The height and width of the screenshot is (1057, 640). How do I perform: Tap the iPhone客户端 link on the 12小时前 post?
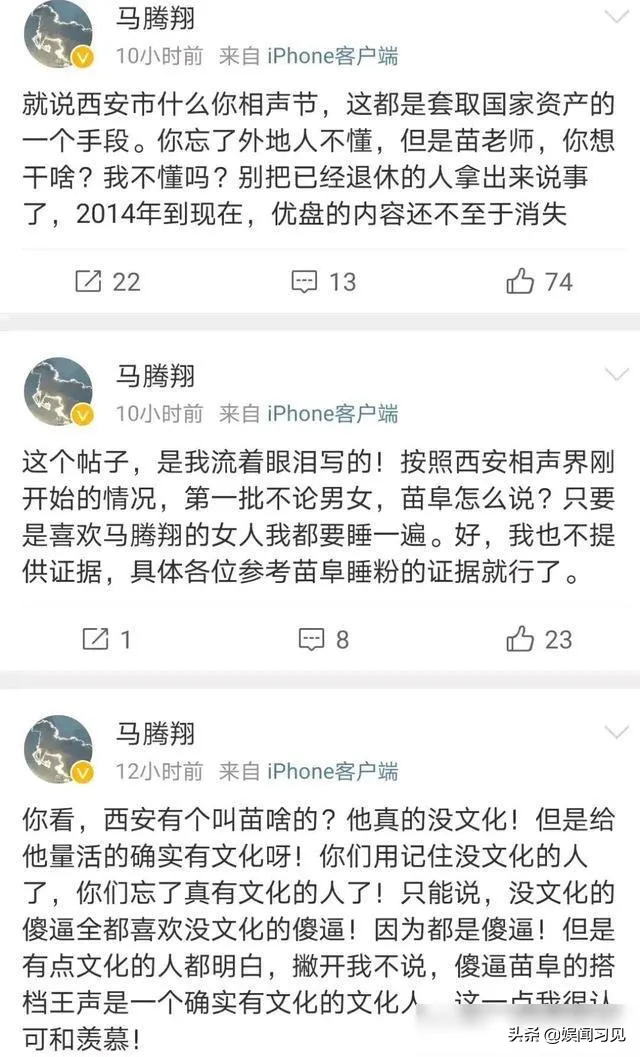333,771
